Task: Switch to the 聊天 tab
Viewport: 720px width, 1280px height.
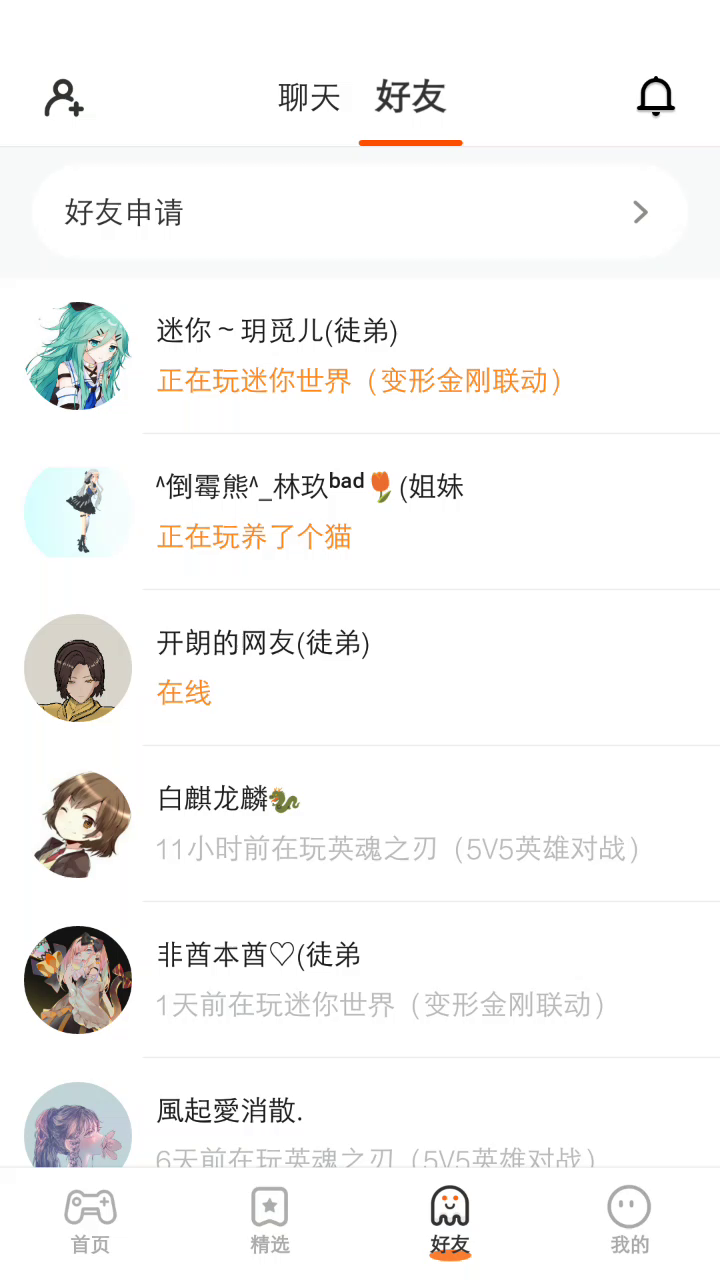Action: [309, 98]
